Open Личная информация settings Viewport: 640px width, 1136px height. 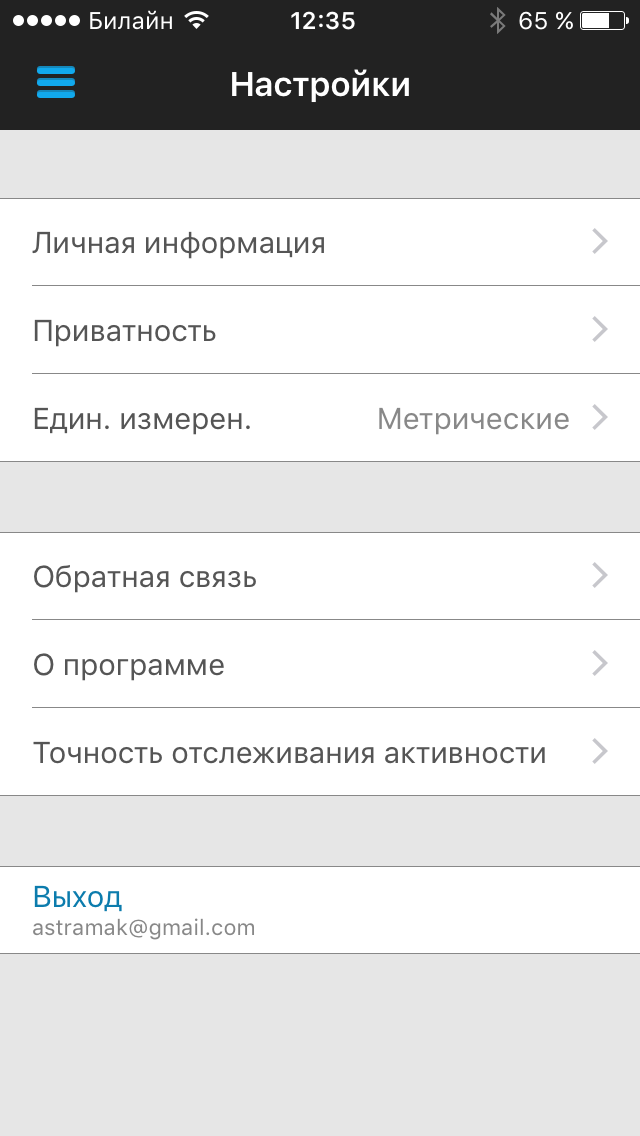[x=320, y=242]
